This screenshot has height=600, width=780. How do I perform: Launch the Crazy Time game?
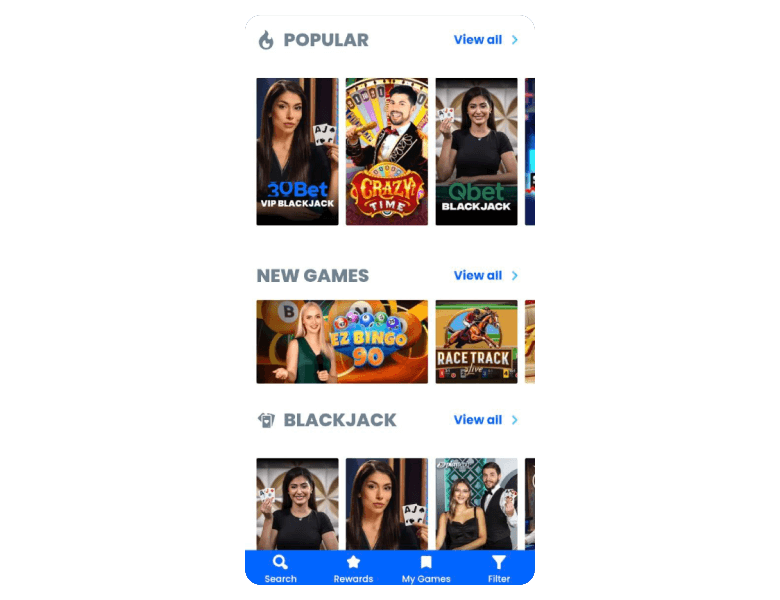[x=386, y=151]
